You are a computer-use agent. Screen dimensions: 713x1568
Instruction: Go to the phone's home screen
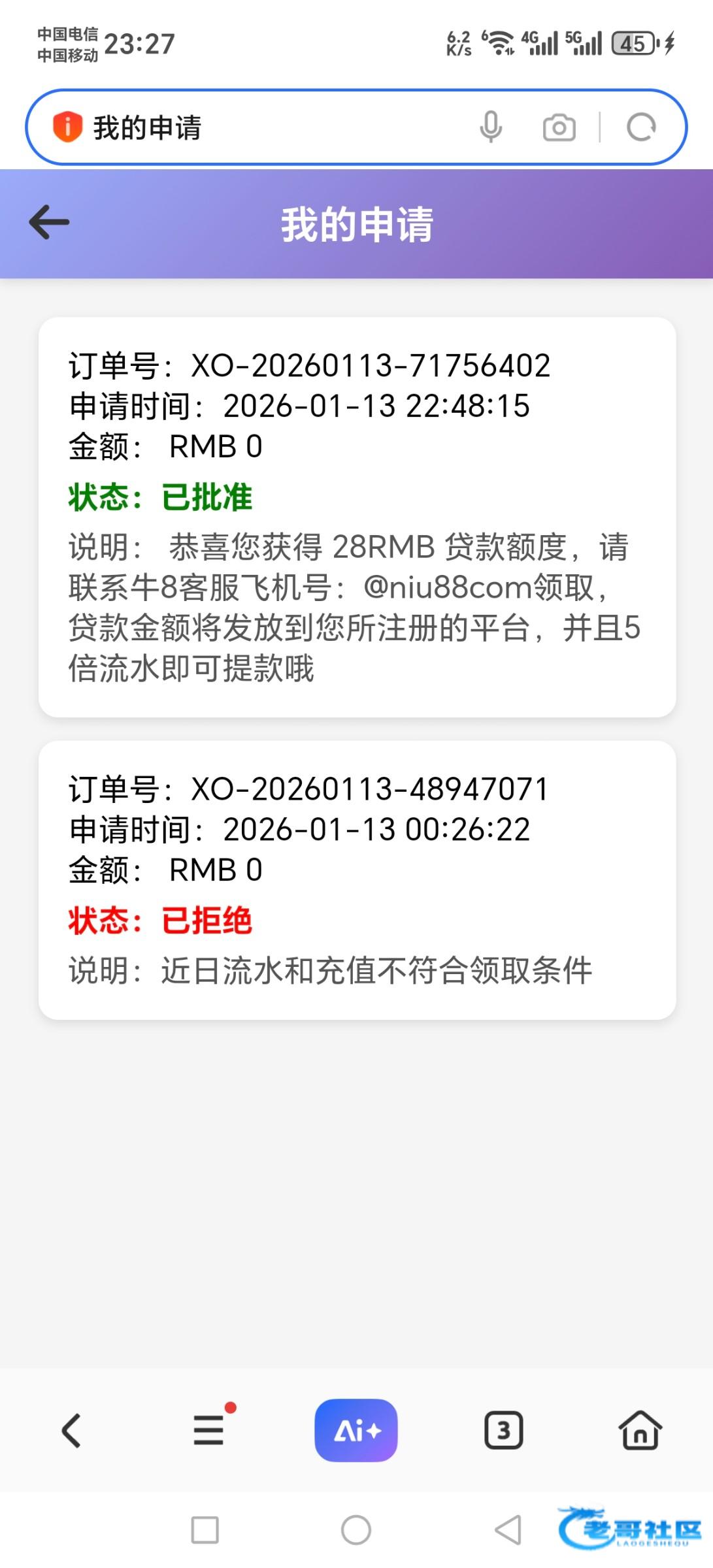point(356,1530)
